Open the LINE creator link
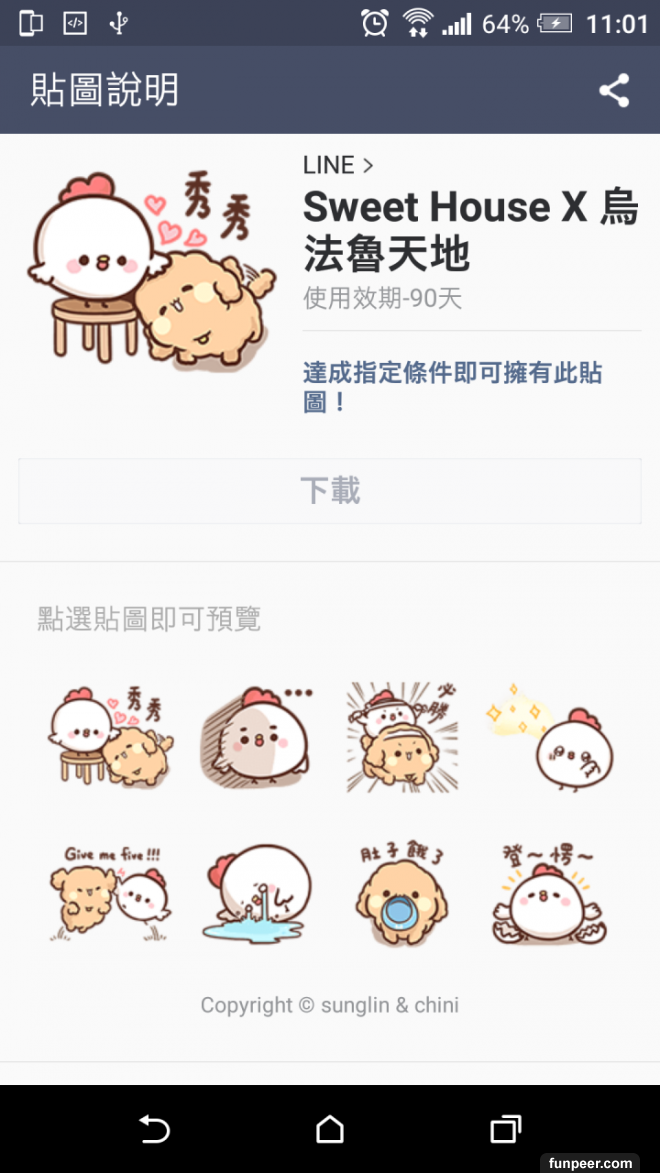 338,165
